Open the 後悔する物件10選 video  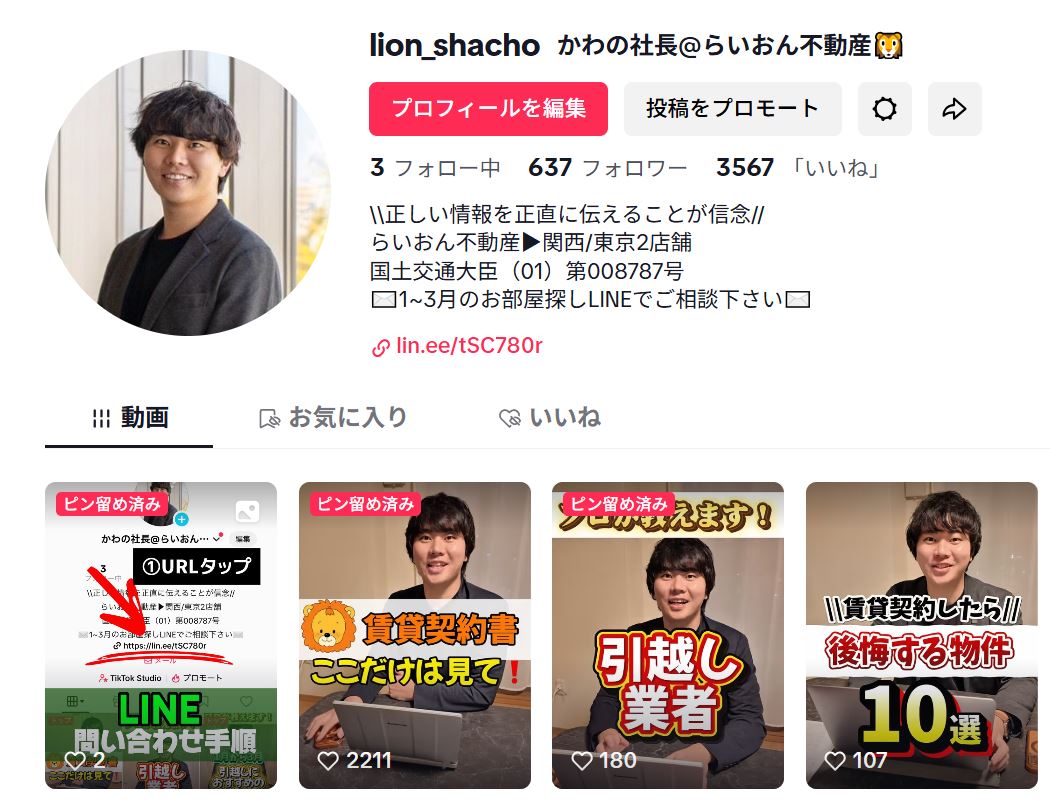coord(921,635)
